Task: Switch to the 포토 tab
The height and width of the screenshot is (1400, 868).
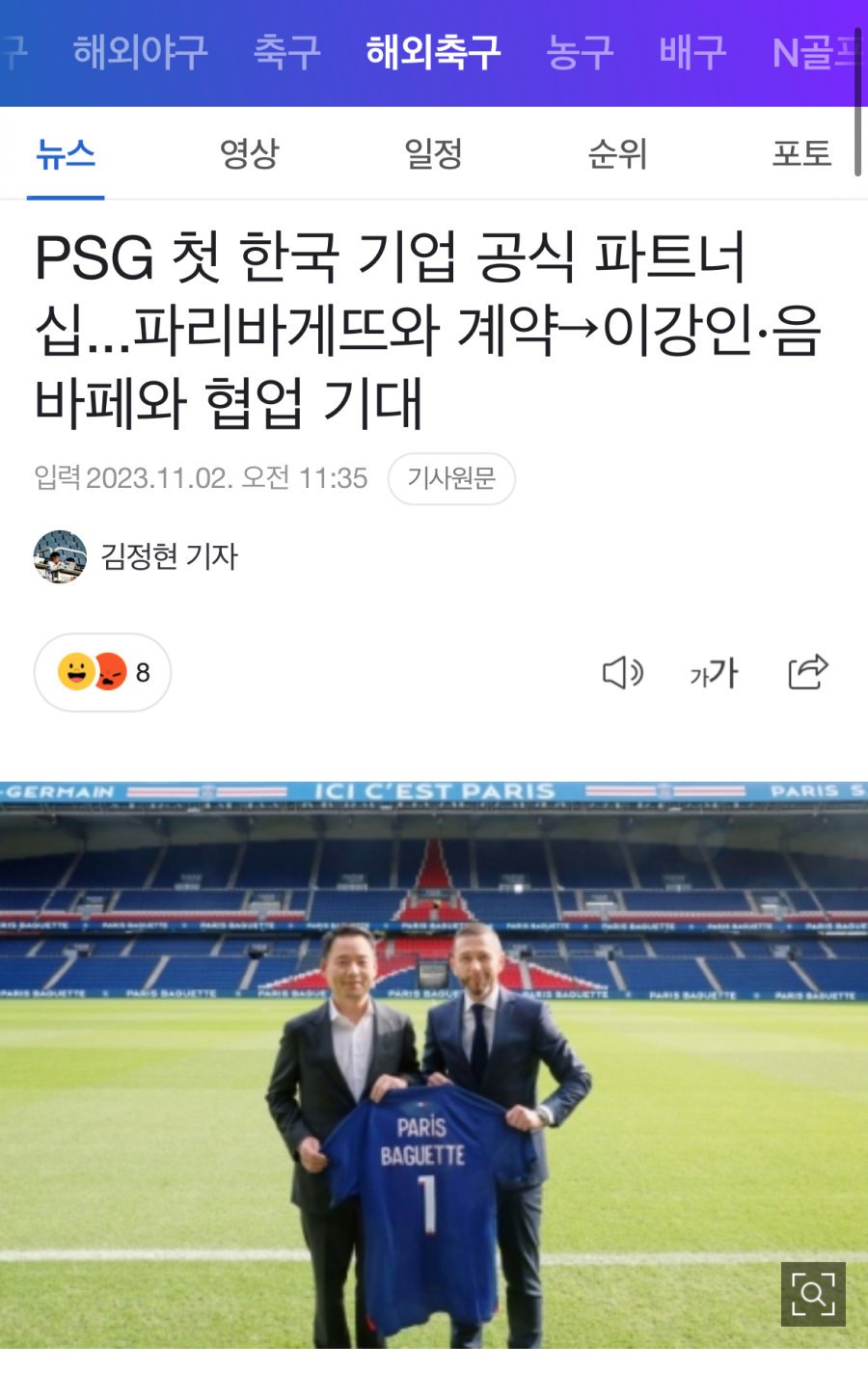Action: click(x=800, y=154)
